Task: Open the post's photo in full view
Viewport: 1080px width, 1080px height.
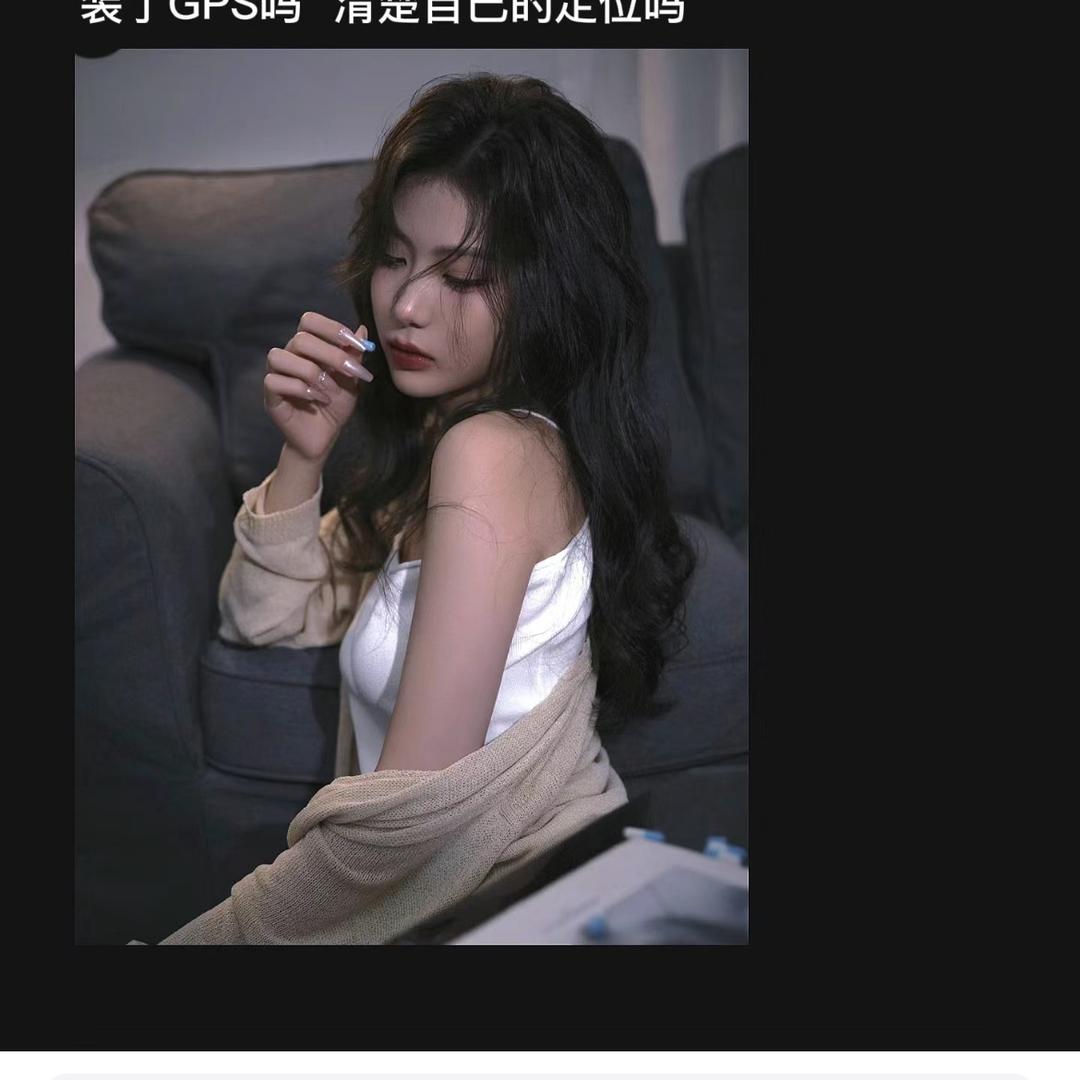Action: pyautogui.click(x=411, y=497)
